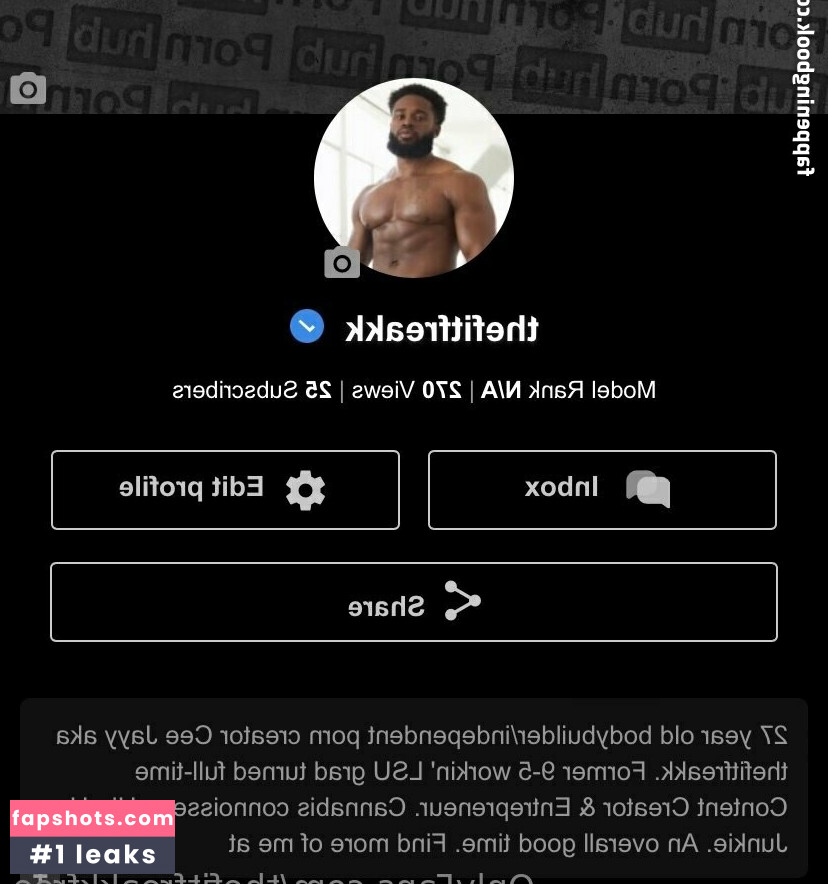Open the Inbox

pos(602,489)
